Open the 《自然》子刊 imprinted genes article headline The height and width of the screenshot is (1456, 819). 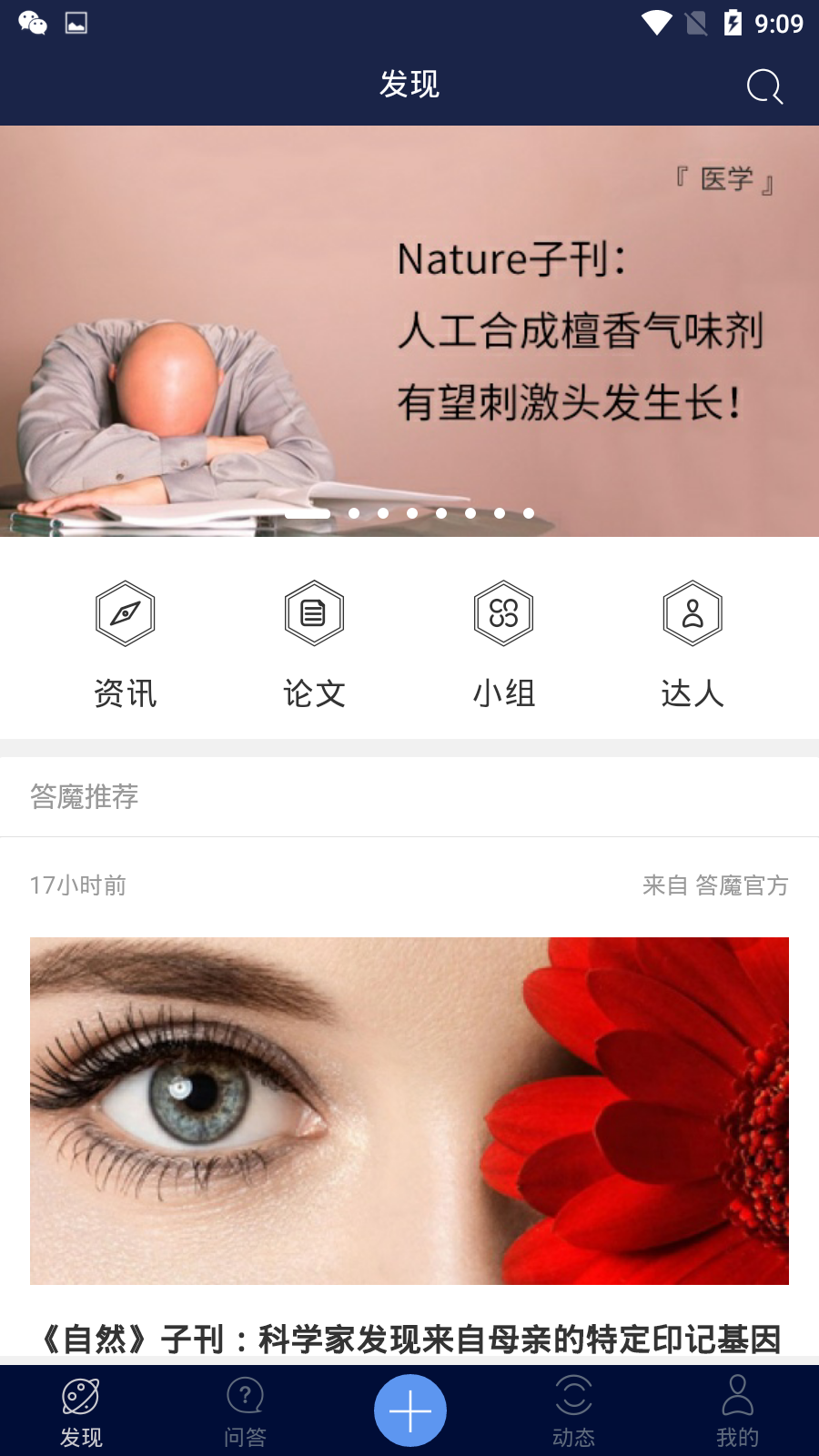pos(409,1338)
